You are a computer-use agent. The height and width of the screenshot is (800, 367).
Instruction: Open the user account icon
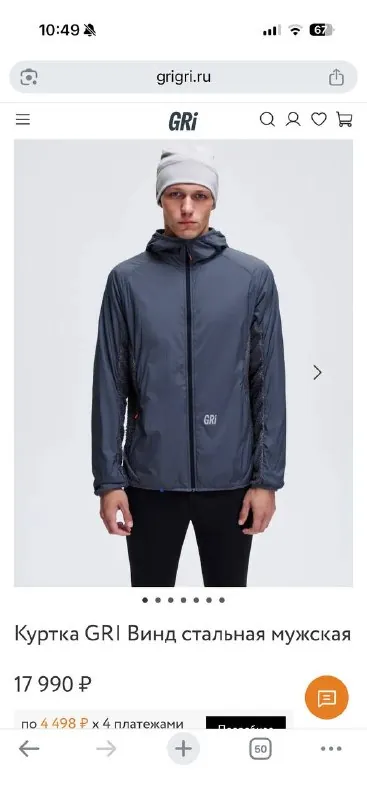[x=293, y=120]
